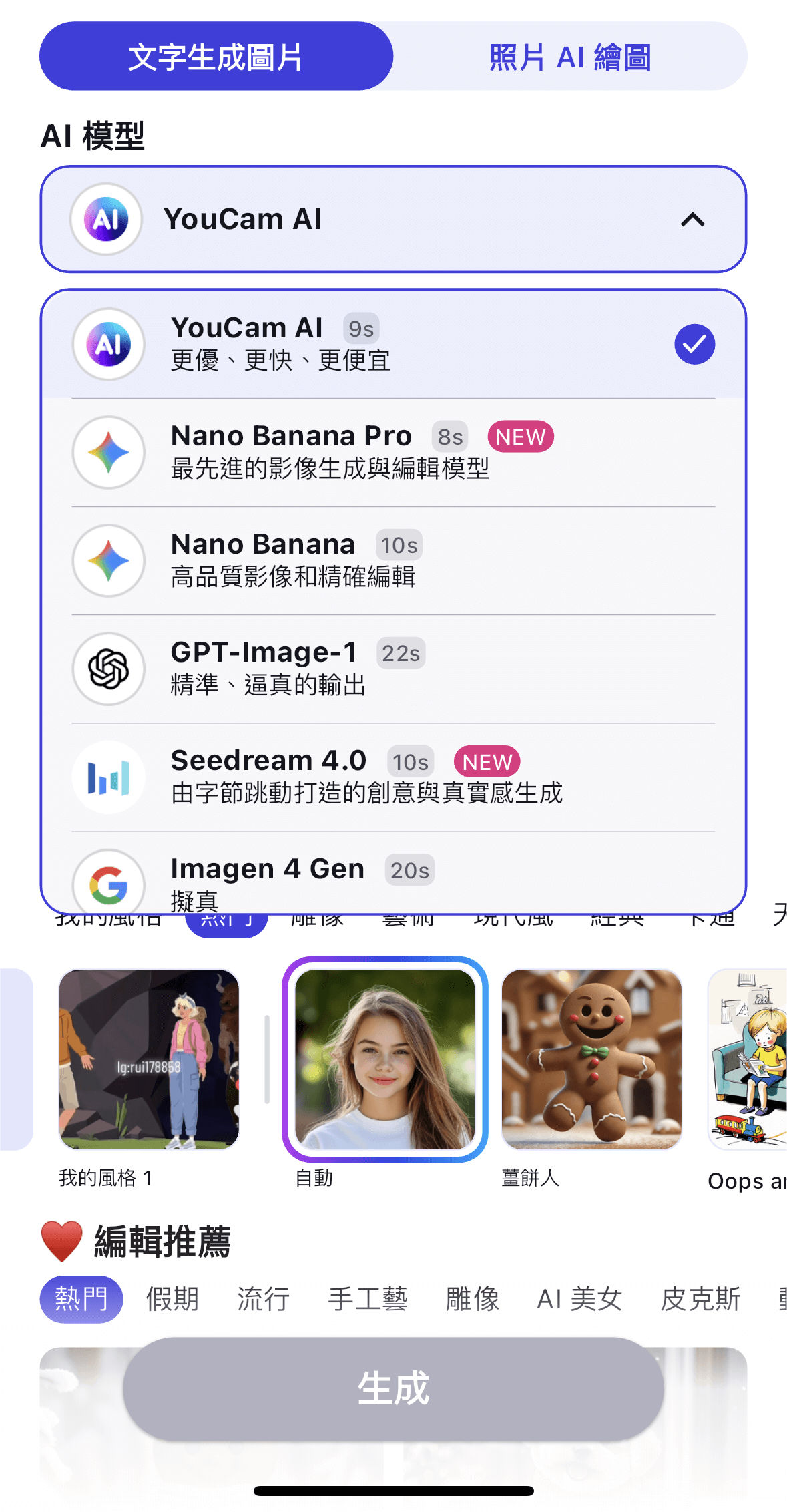Switch to the 假期 category

click(x=172, y=1299)
